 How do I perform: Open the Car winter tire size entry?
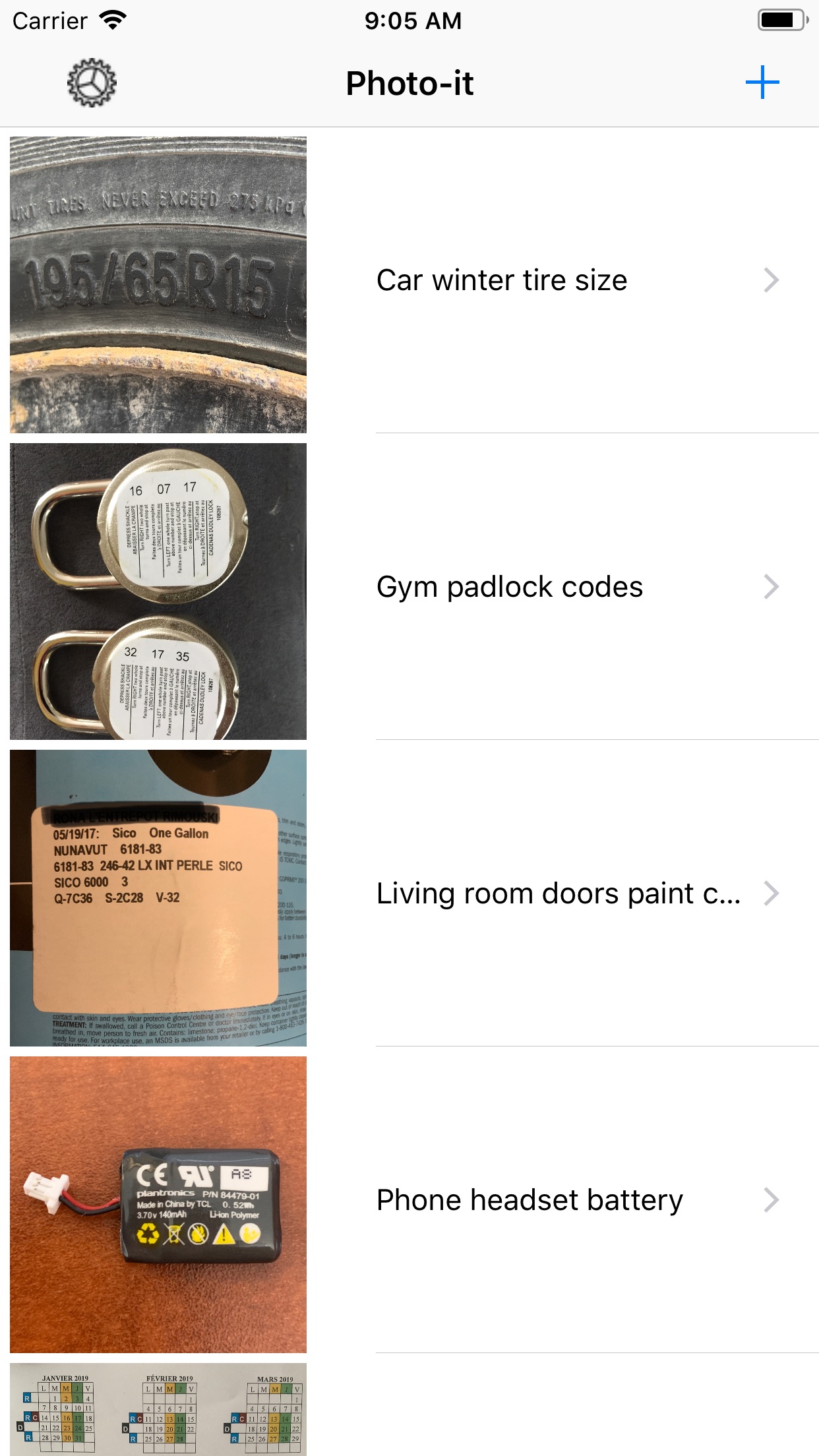click(x=409, y=280)
